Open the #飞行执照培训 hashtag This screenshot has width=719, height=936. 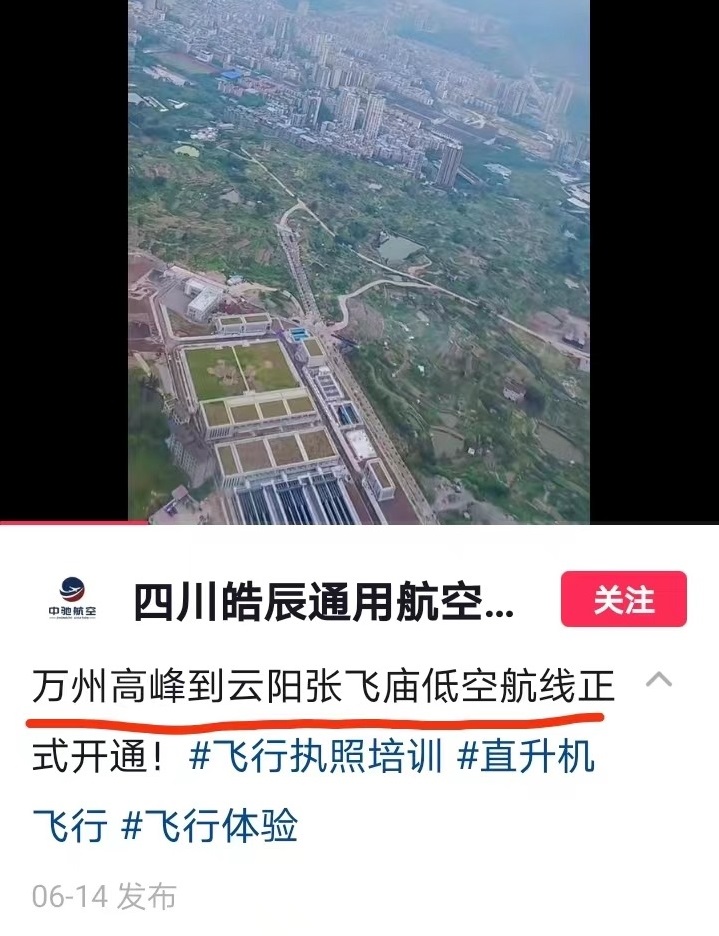coord(314,756)
